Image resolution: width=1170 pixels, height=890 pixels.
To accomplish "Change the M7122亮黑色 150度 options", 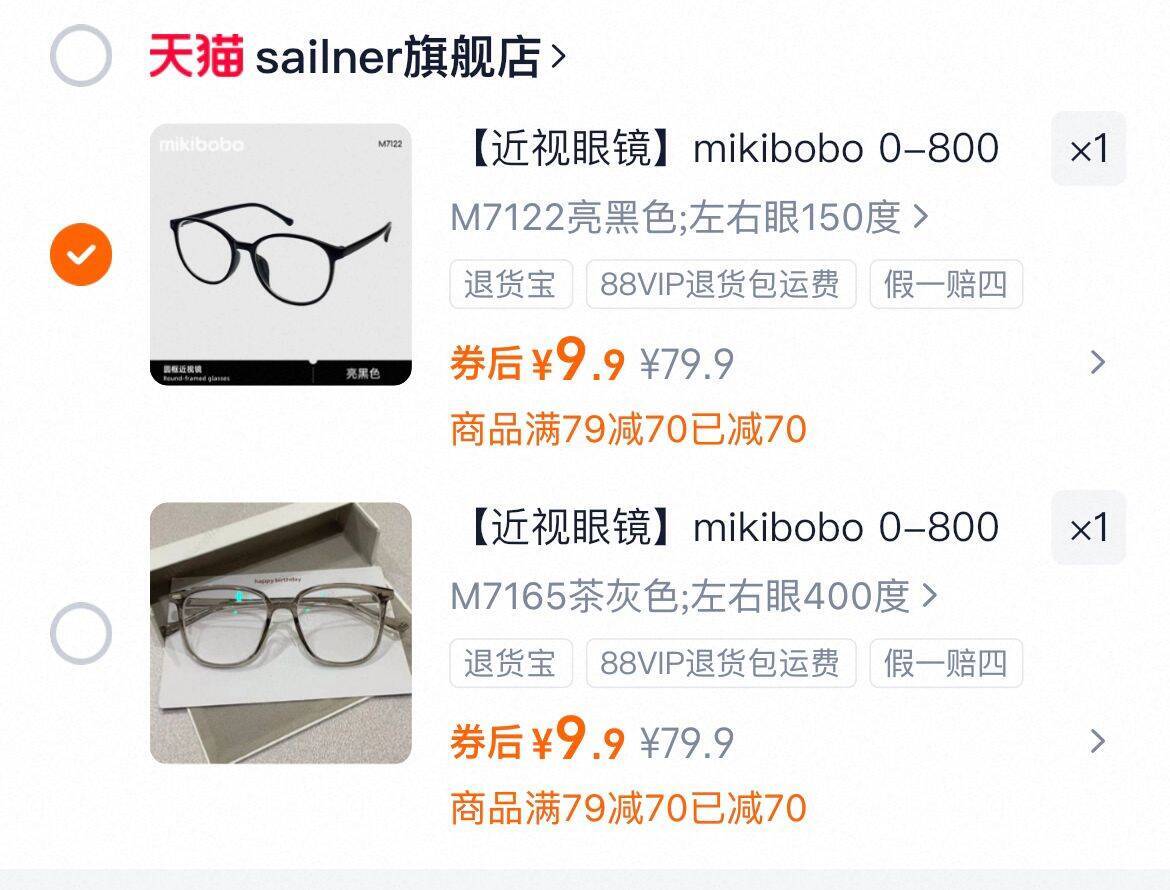I will pos(690,217).
